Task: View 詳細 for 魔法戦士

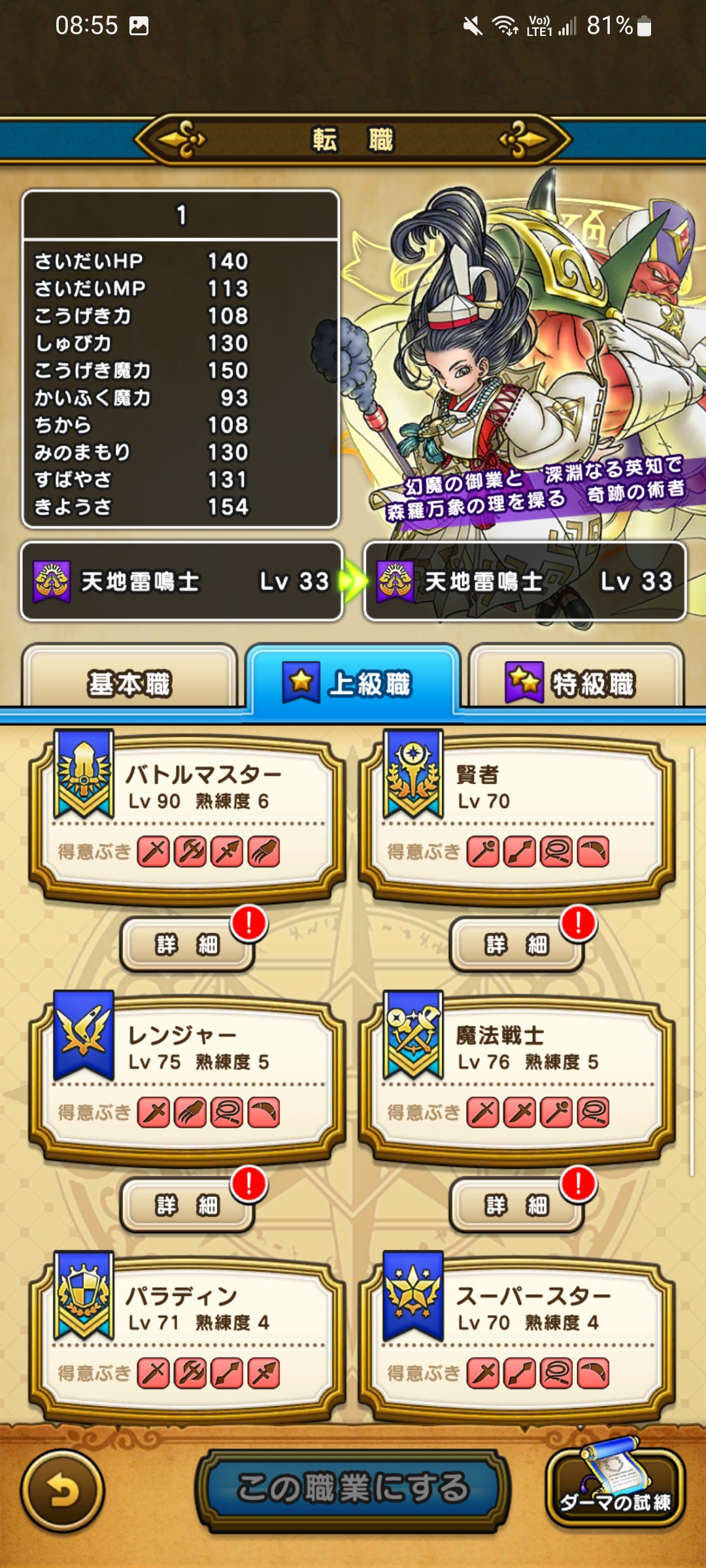Action: click(x=516, y=1205)
